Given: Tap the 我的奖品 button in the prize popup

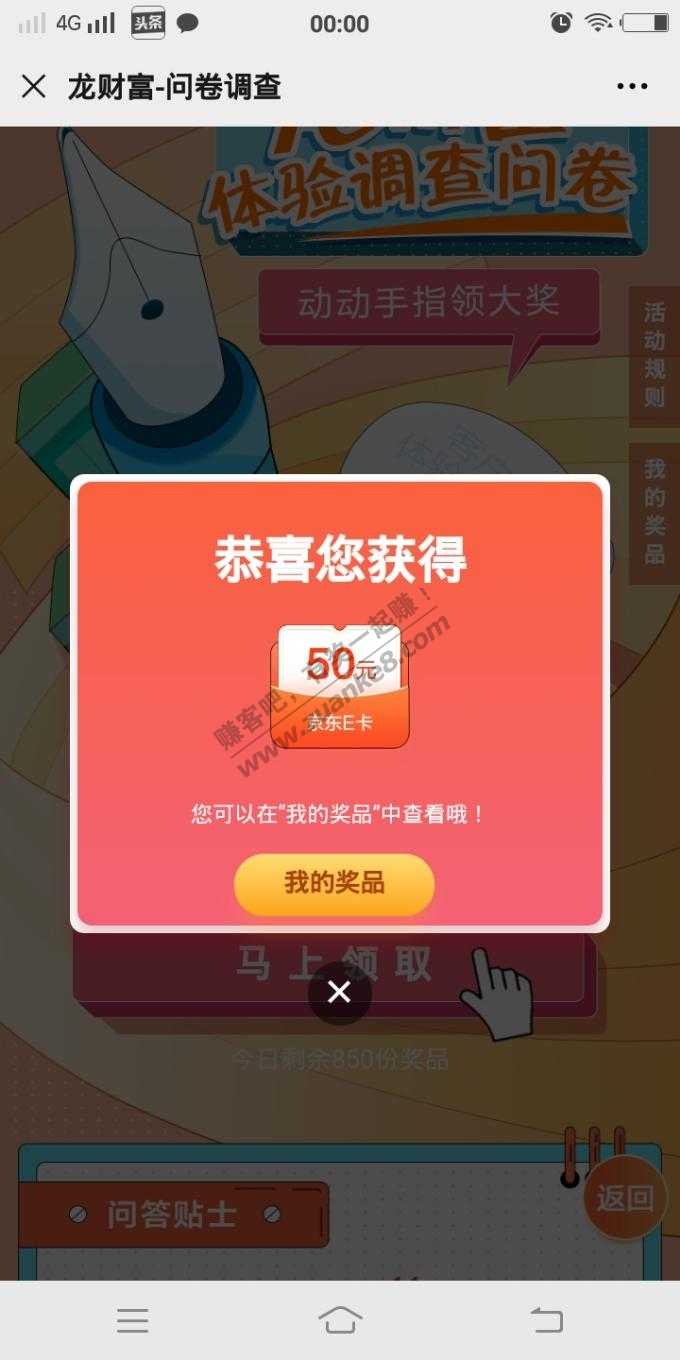Looking at the screenshot, I should (334, 884).
